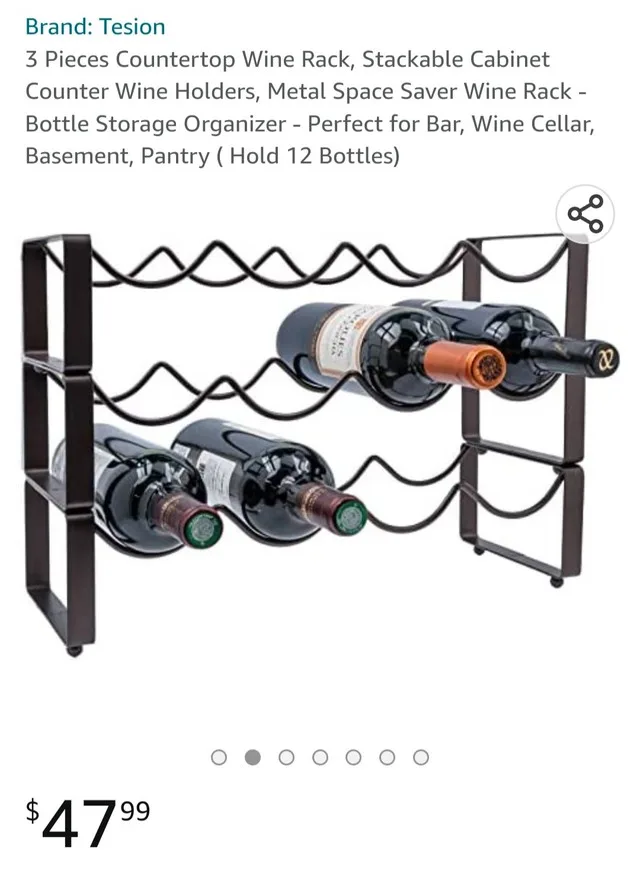
Task: Share this wine rack product
Action: [585, 214]
